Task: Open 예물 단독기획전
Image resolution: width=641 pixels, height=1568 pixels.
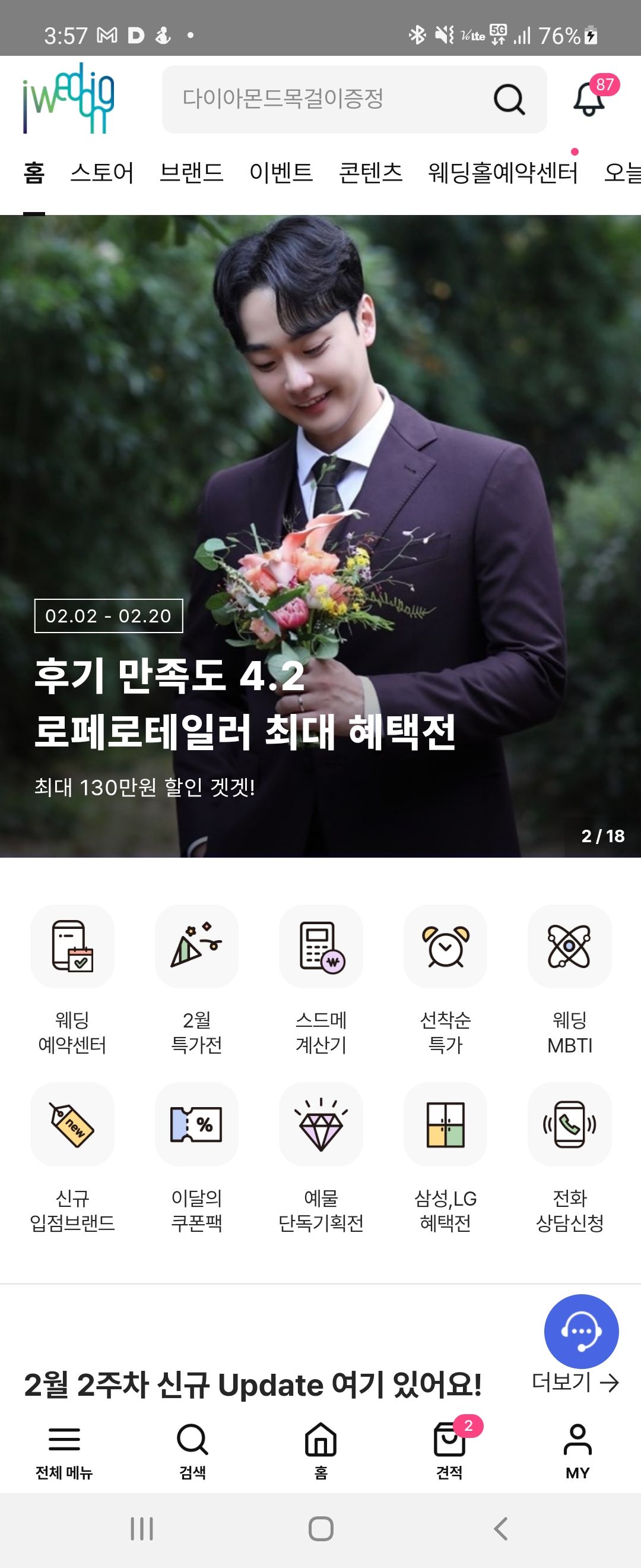Action: tap(320, 1158)
